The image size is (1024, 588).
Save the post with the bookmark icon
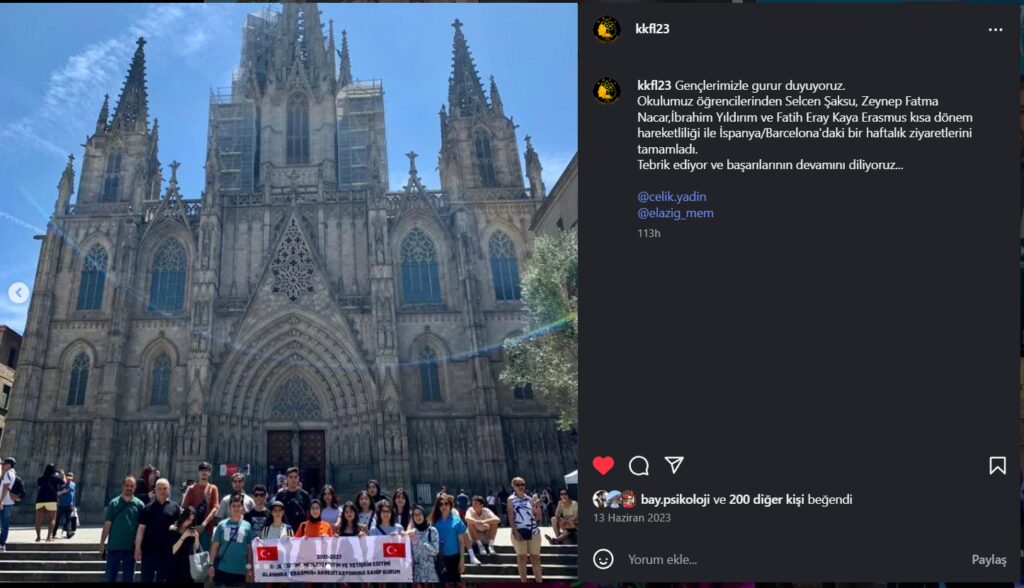[997, 465]
